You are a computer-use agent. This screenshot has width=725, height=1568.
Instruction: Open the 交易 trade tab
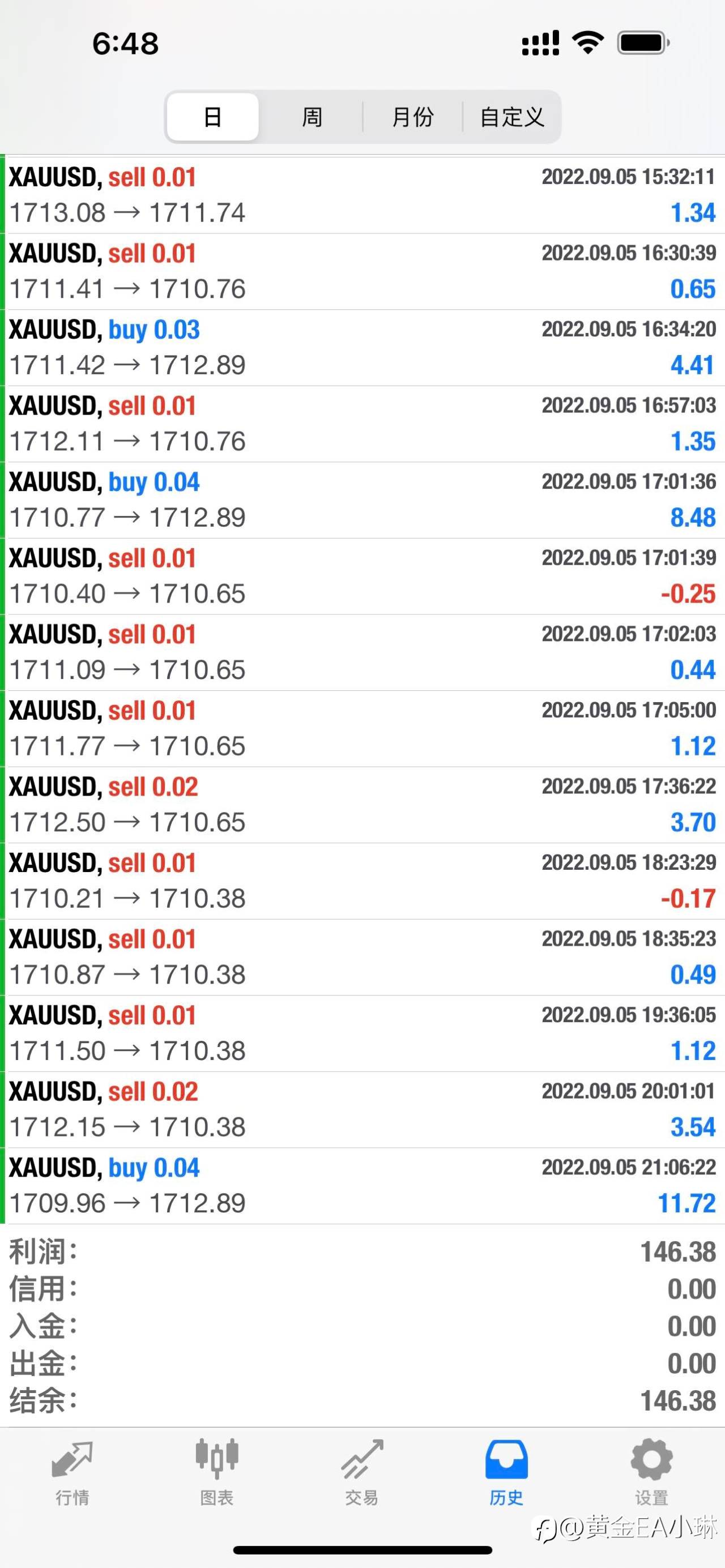pos(362,1472)
